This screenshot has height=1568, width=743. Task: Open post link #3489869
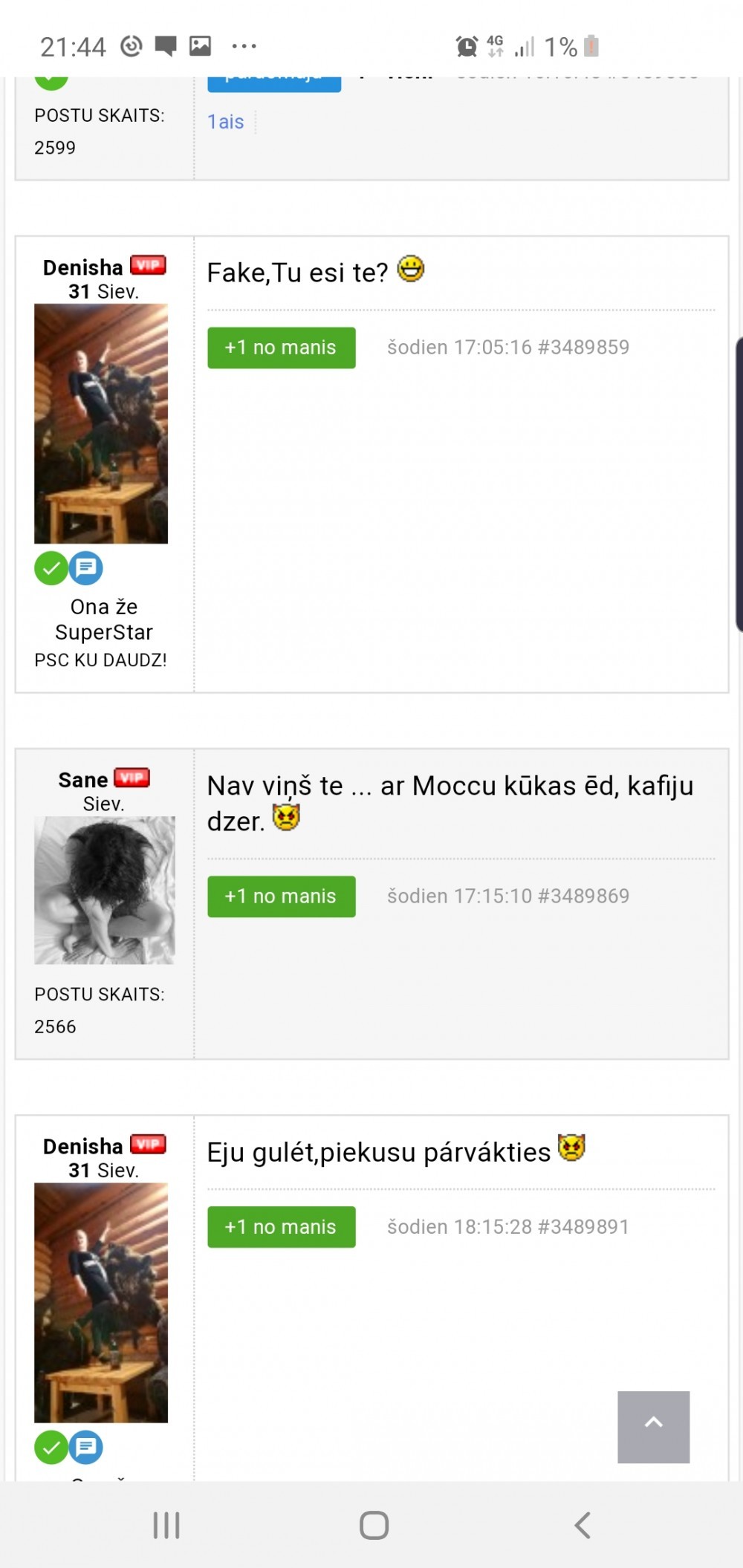tap(583, 897)
